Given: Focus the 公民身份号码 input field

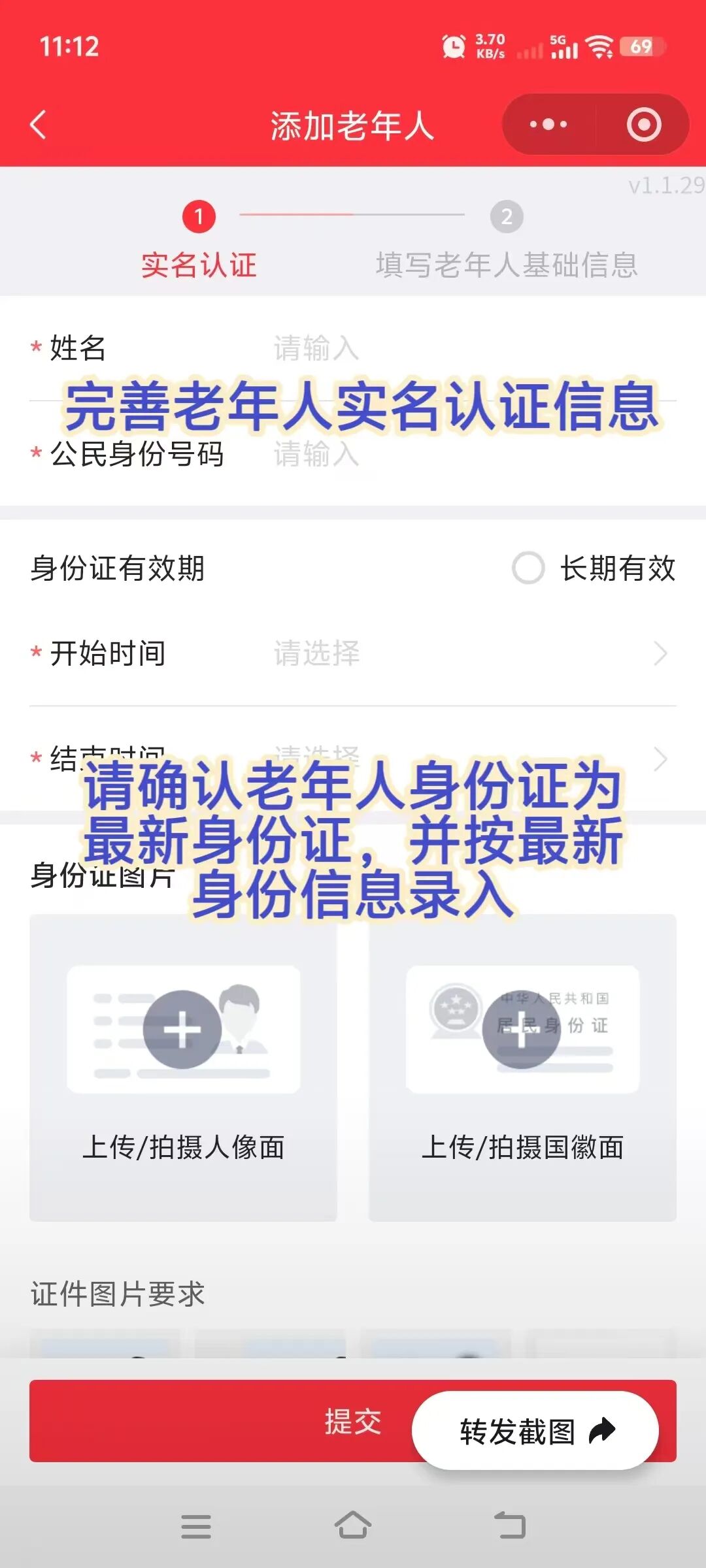Looking at the screenshot, I should point(458,454).
